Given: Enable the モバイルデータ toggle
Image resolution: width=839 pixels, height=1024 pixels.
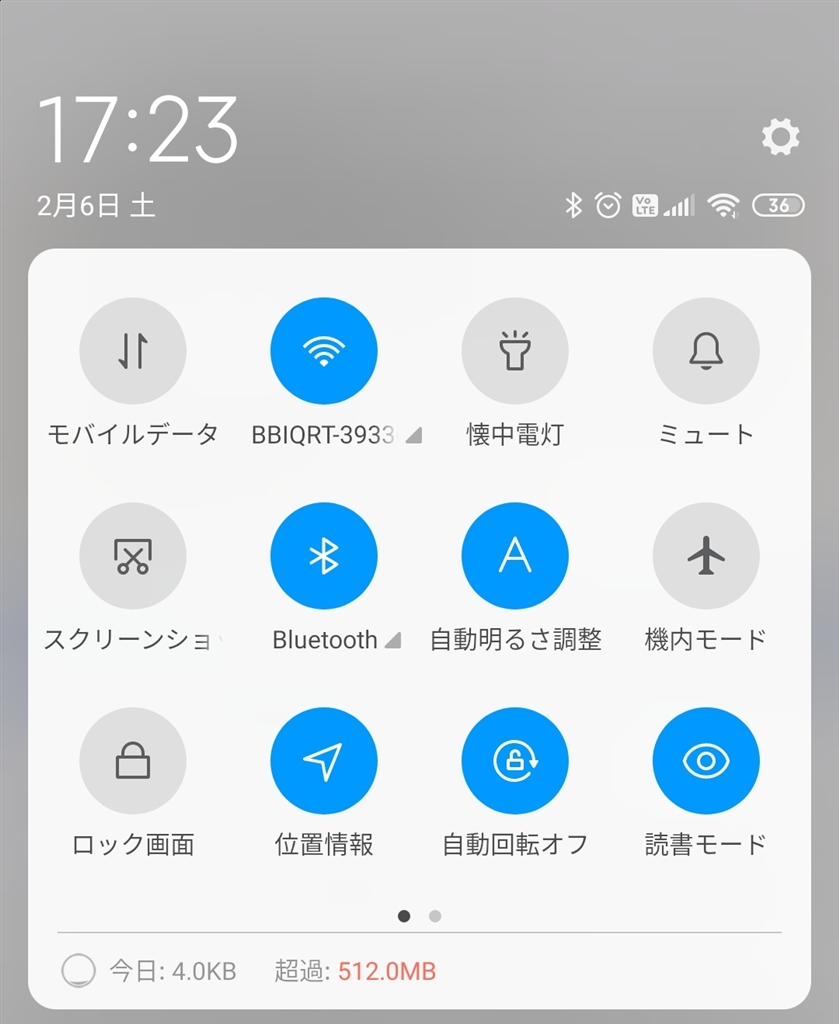Looking at the screenshot, I should click(x=133, y=351).
